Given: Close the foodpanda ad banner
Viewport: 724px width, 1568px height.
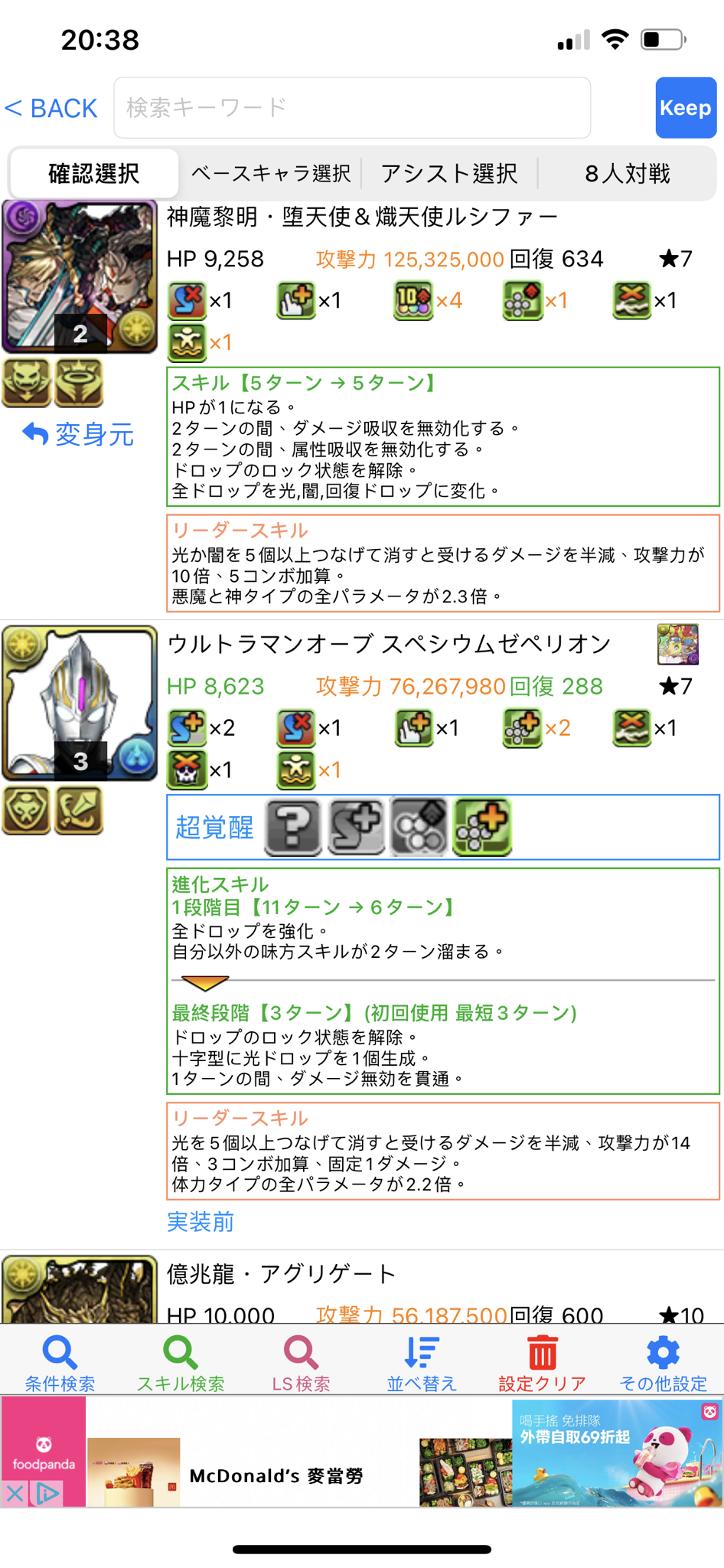Looking at the screenshot, I should pyautogui.click(x=15, y=1493).
